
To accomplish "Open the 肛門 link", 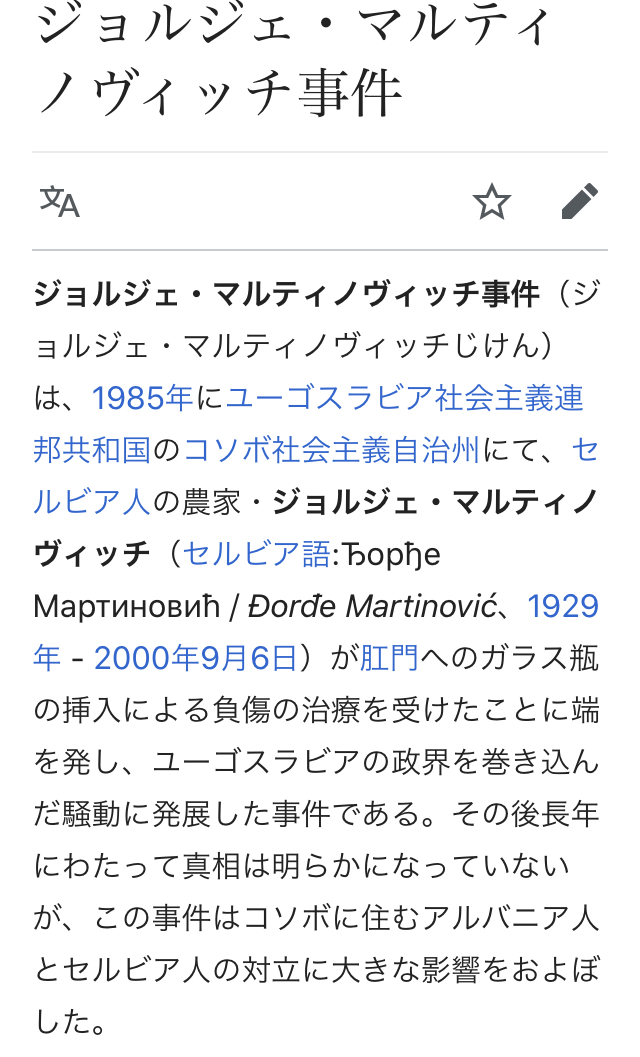I will (x=388, y=657).
